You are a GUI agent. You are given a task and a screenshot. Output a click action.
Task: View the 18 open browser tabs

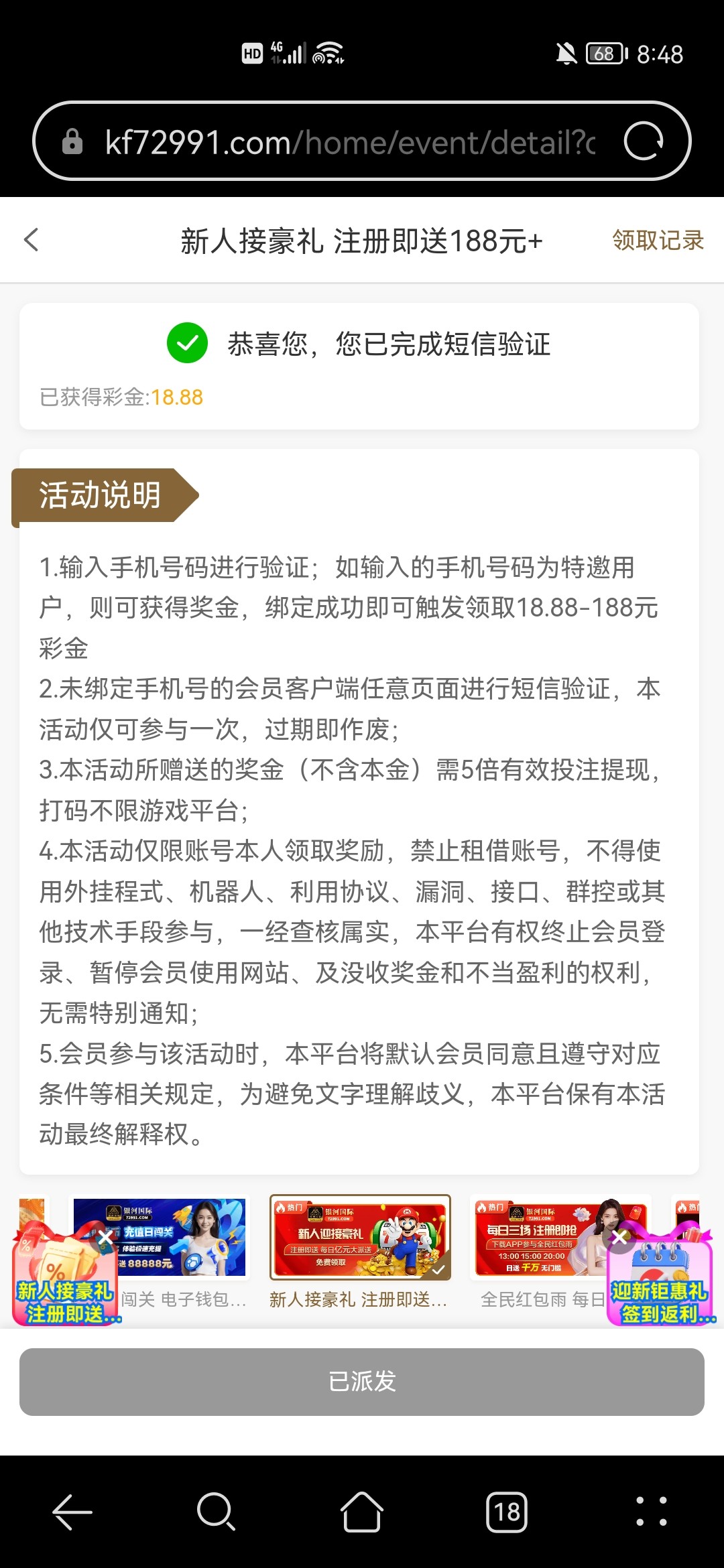pos(507,1512)
